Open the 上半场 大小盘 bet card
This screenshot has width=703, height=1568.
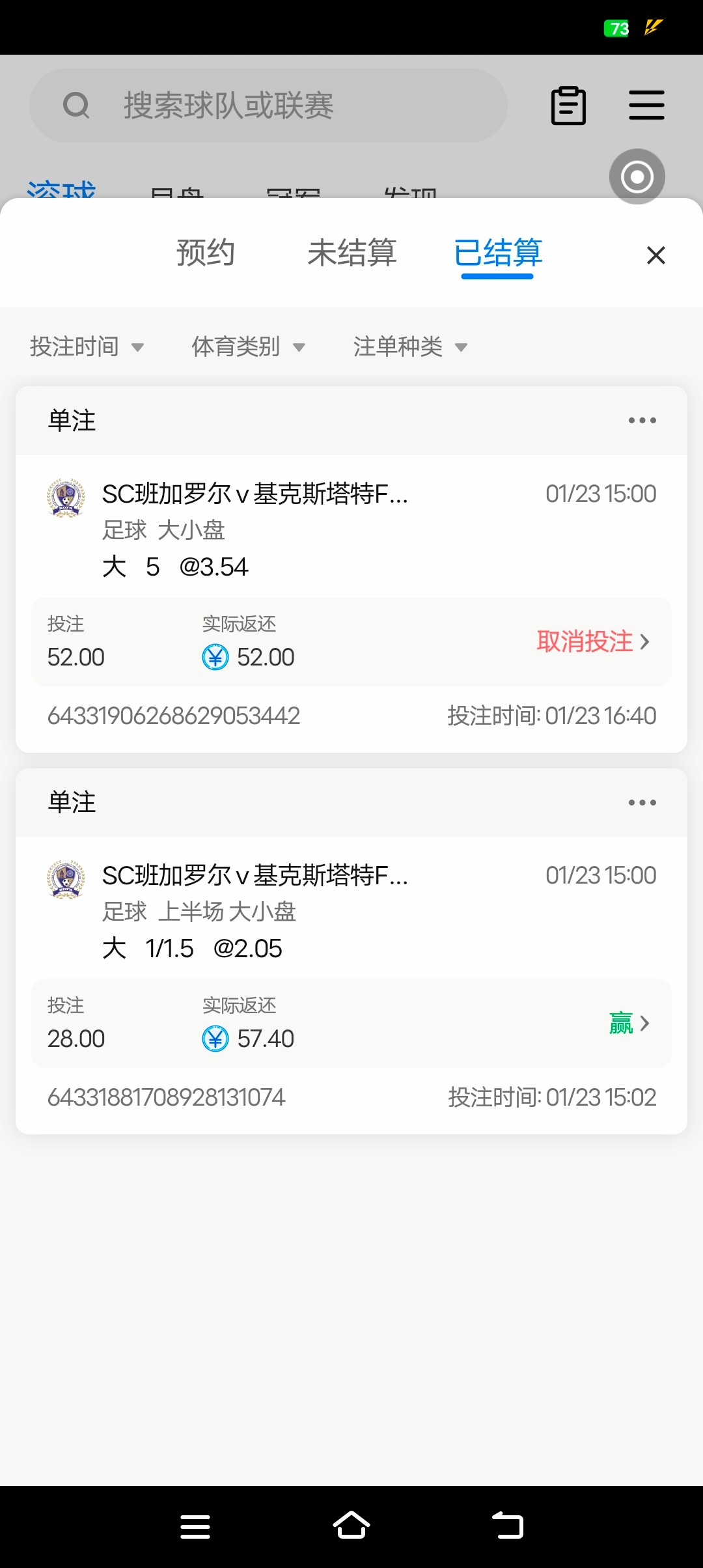tap(260, 910)
